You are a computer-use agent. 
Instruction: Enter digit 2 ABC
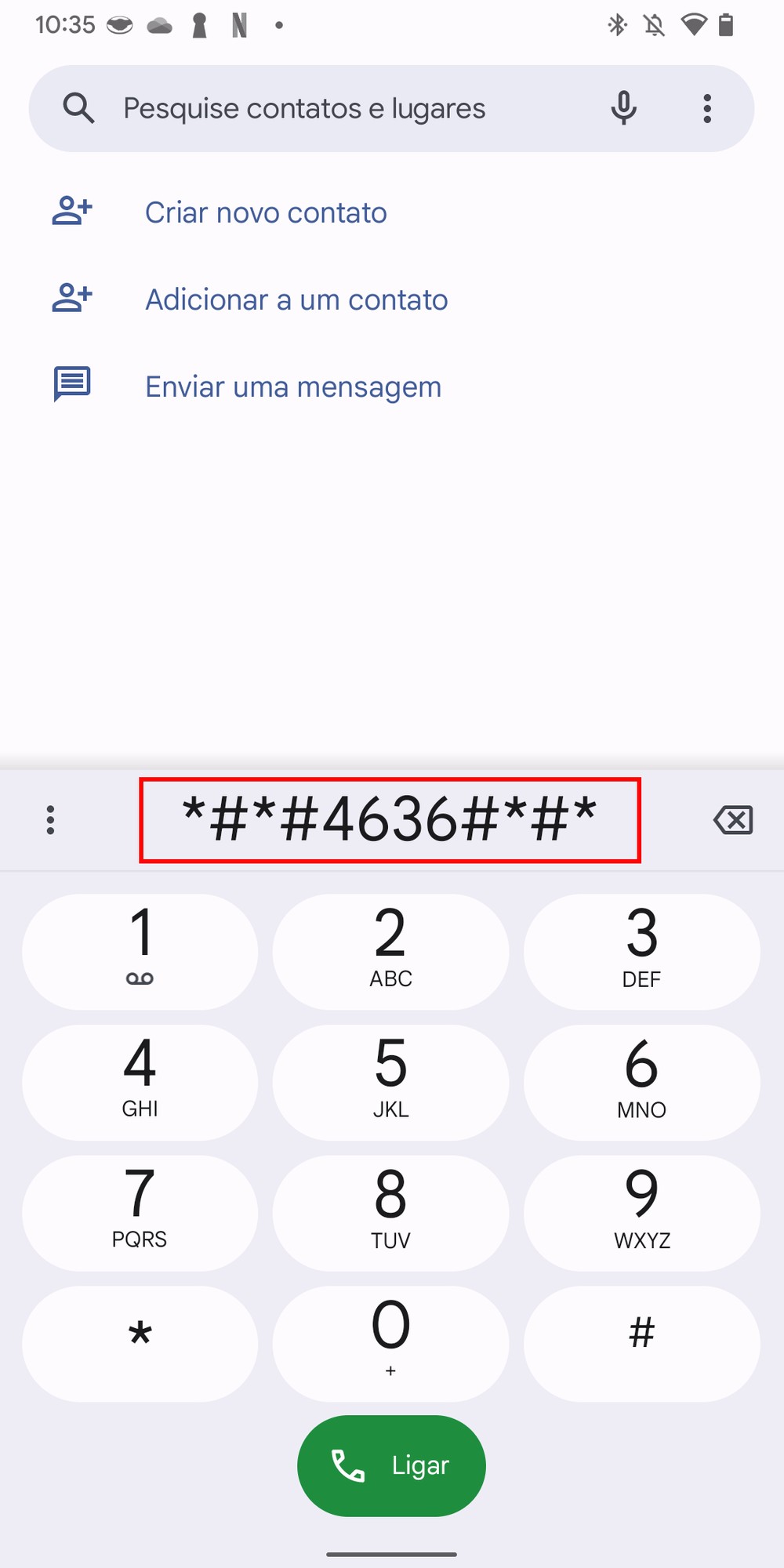pyautogui.click(x=390, y=951)
